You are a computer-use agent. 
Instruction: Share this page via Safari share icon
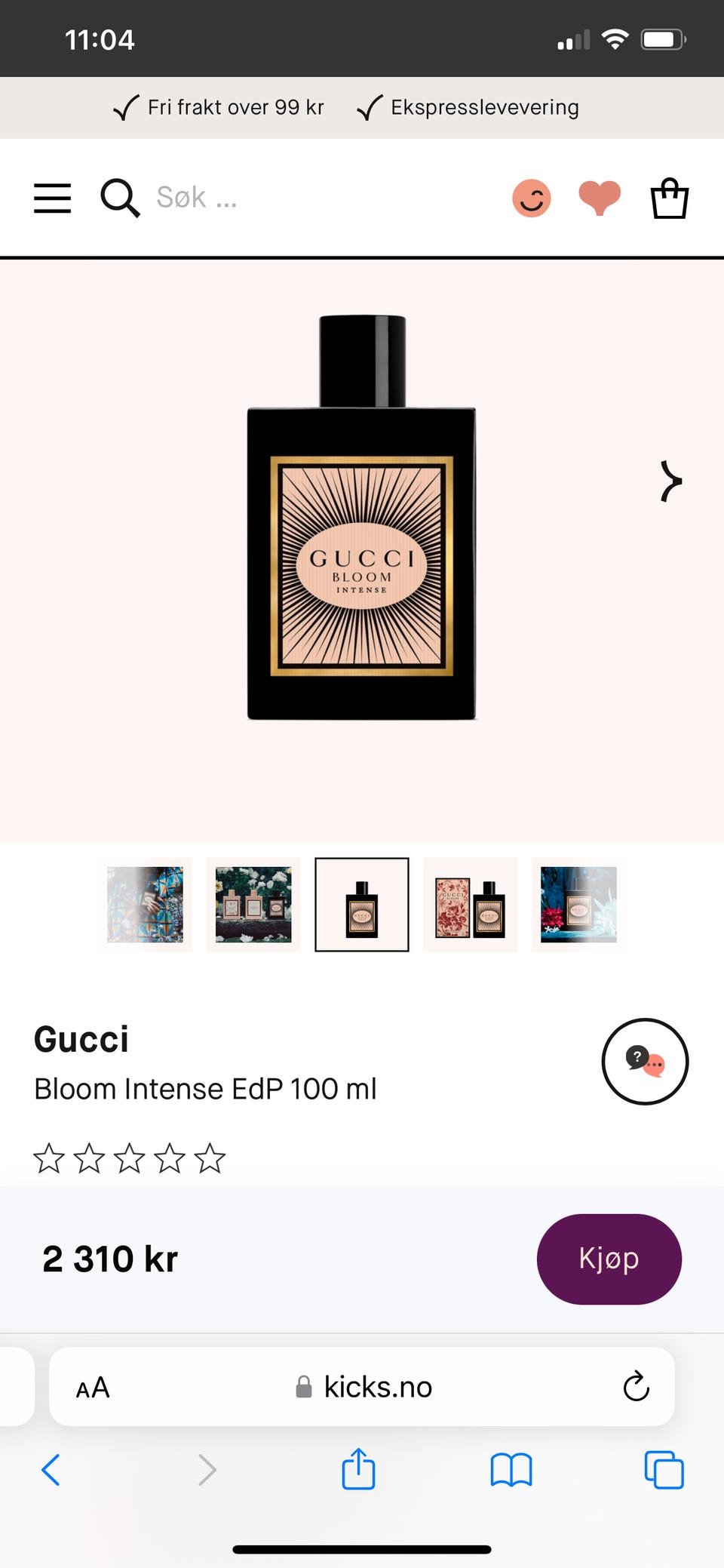coord(358,1468)
